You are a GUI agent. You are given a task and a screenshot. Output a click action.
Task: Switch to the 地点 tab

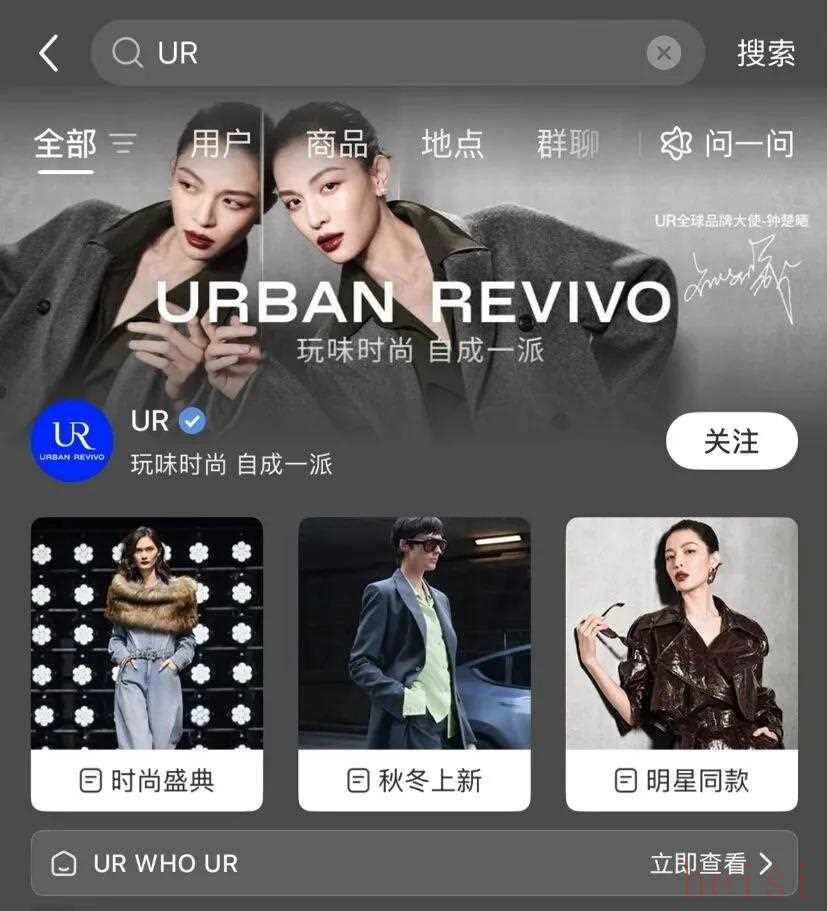point(452,144)
